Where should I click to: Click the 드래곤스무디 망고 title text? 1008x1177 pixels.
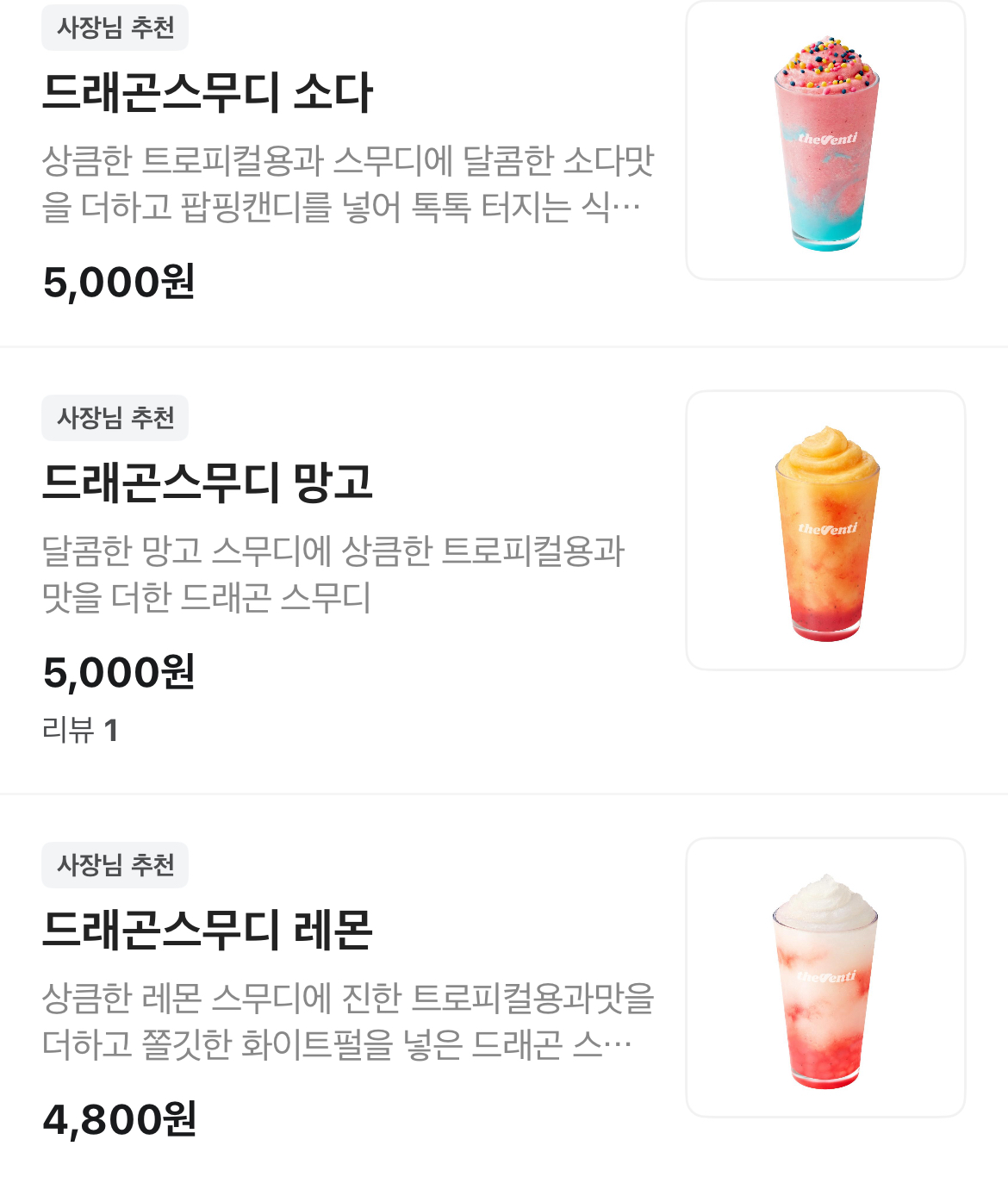pyautogui.click(x=207, y=483)
